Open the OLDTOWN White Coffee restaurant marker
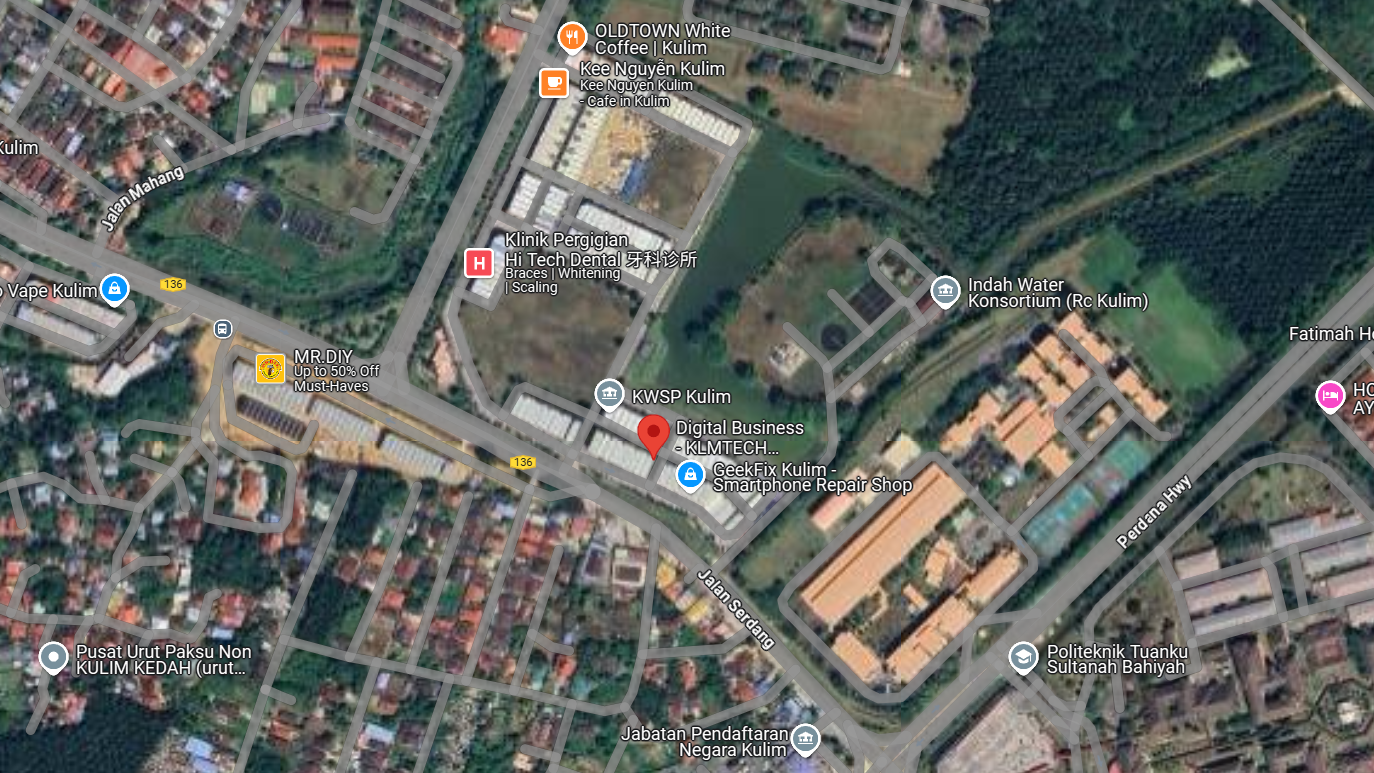Screen dimensions: 1374x773 pyautogui.click(x=571, y=38)
